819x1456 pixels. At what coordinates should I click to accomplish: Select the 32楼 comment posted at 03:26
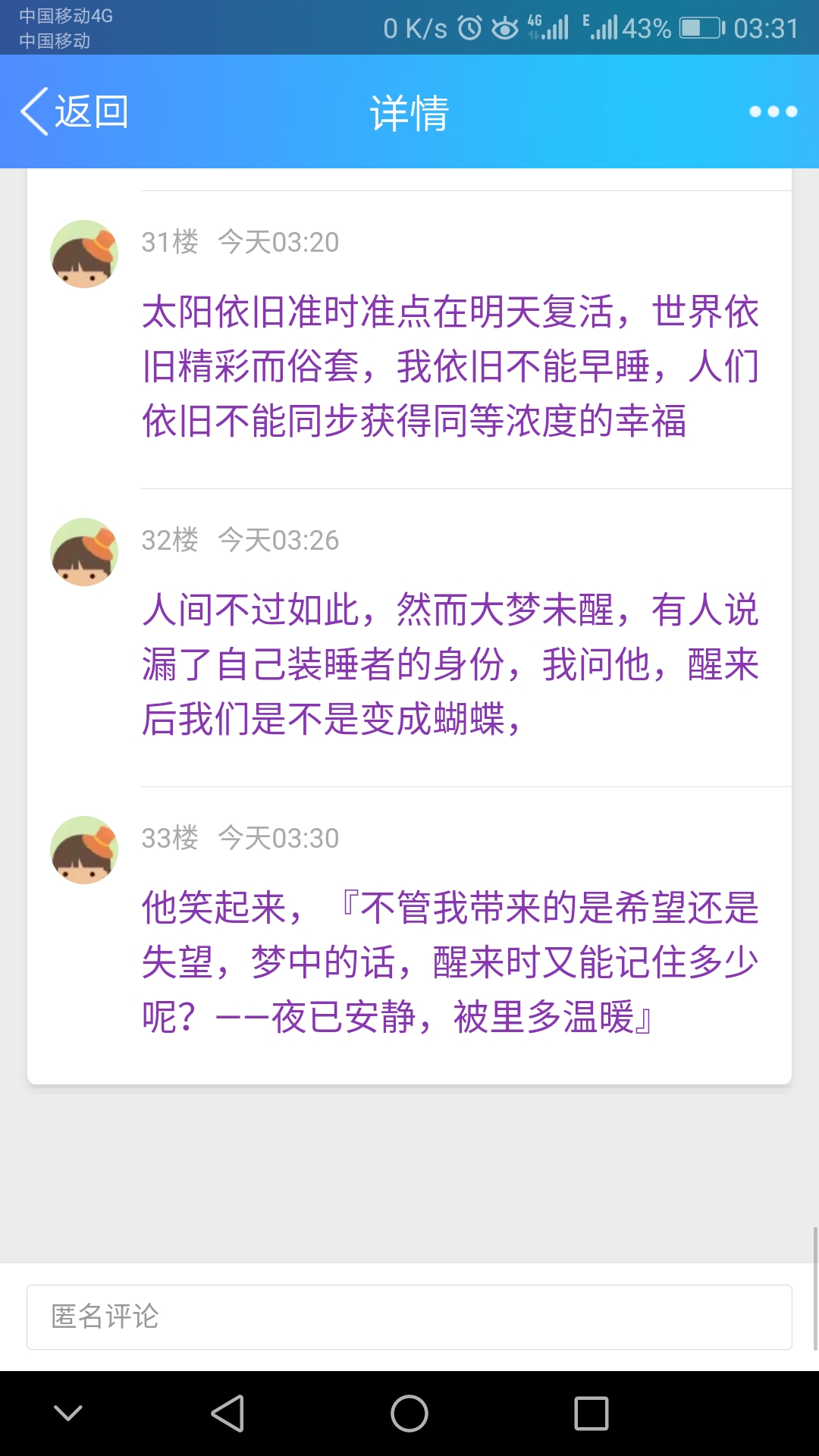point(450,664)
